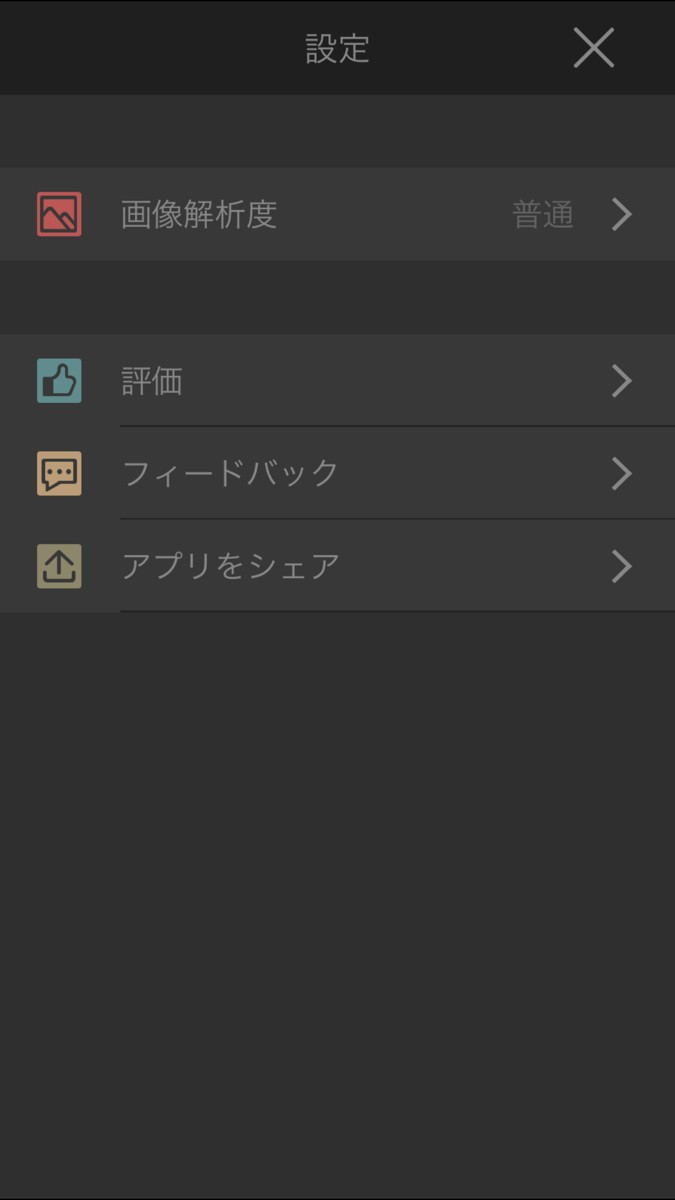
Task: Open the 画像解析度 resolution setting
Action: pos(337,214)
